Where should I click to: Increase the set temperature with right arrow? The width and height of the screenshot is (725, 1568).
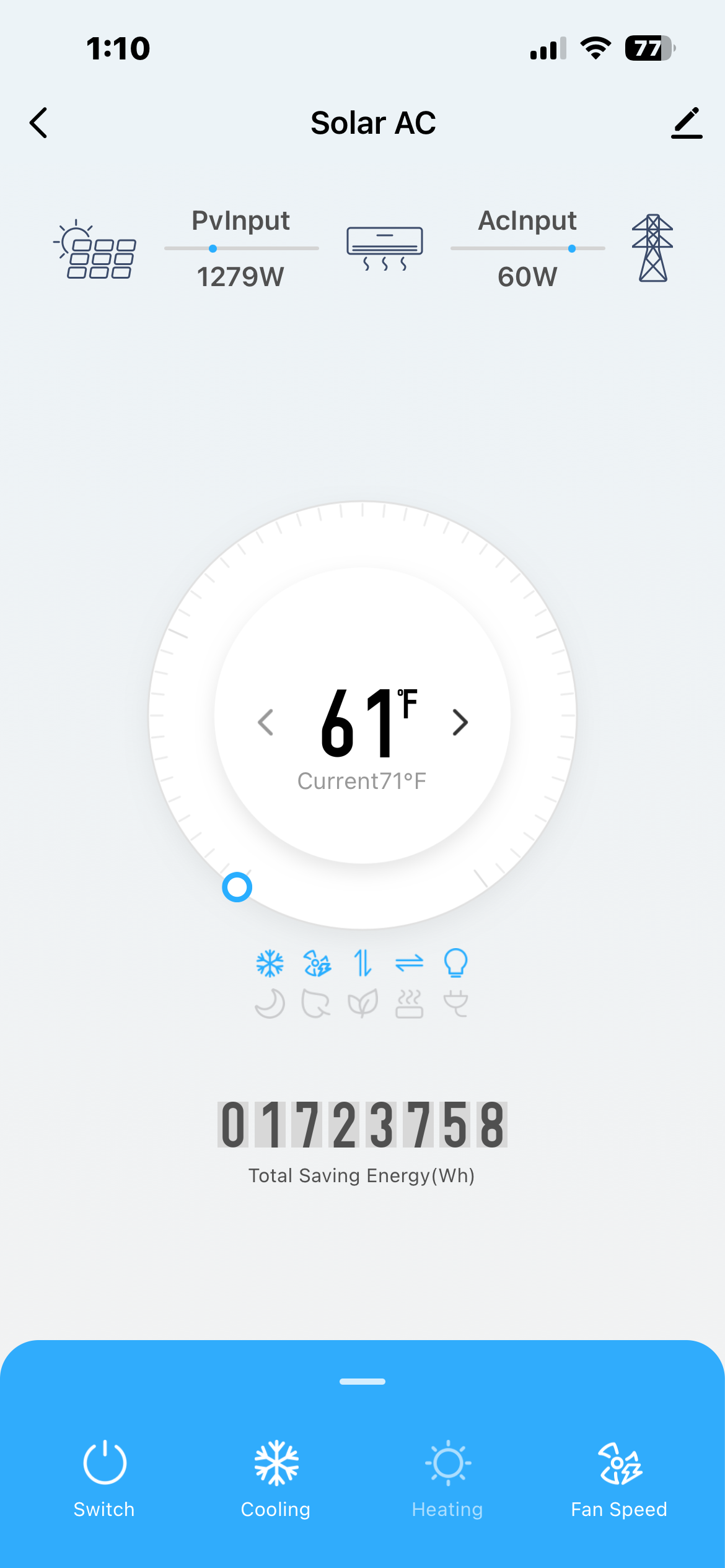tap(460, 722)
